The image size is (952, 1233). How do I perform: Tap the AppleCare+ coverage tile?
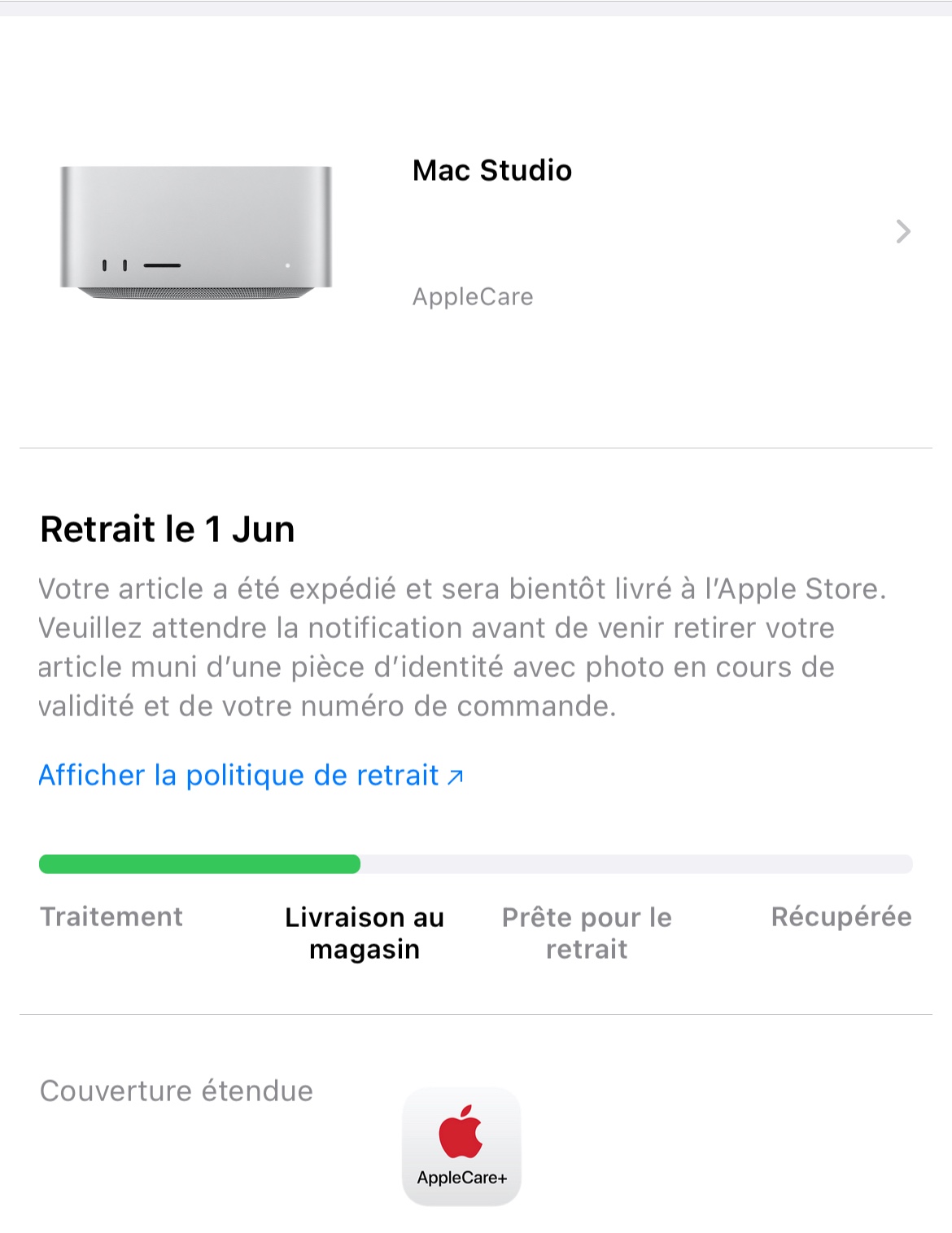pyautogui.click(x=461, y=1146)
